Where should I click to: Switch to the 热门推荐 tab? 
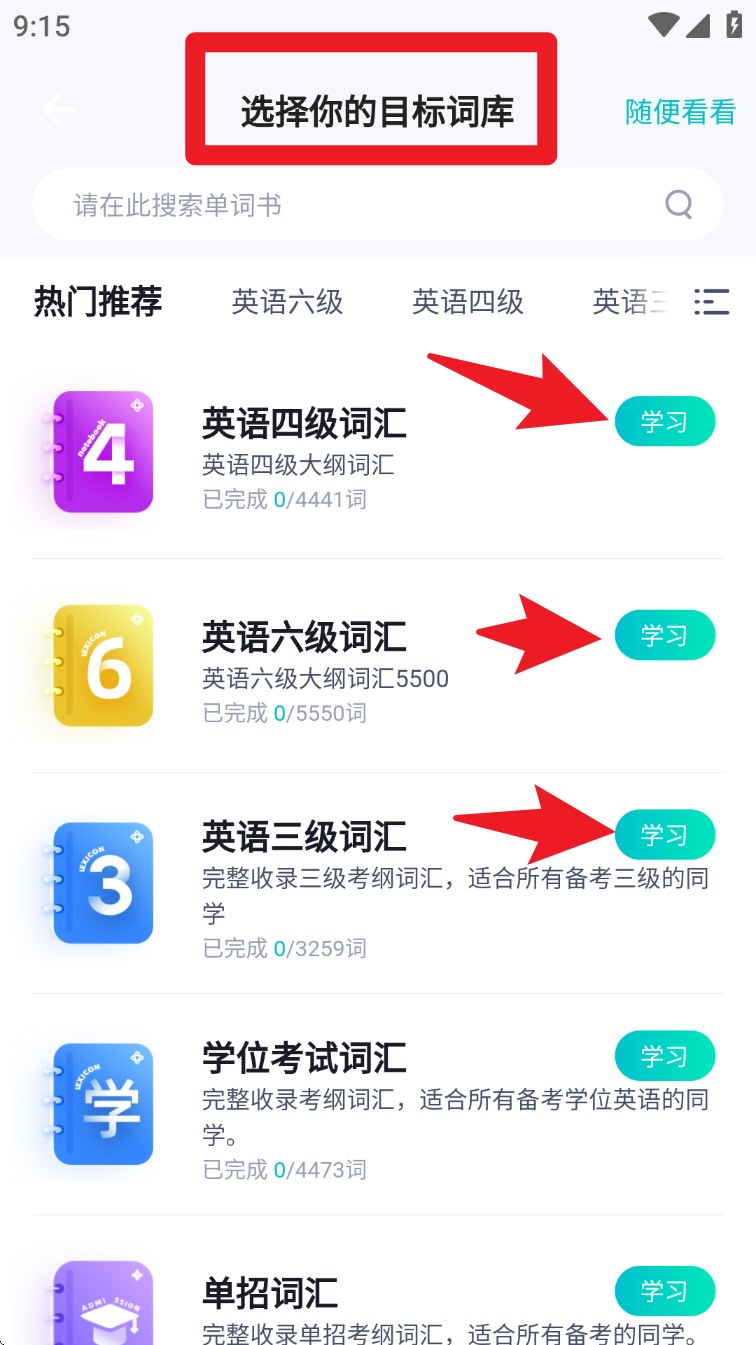pyautogui.click(x=96, y=303)
